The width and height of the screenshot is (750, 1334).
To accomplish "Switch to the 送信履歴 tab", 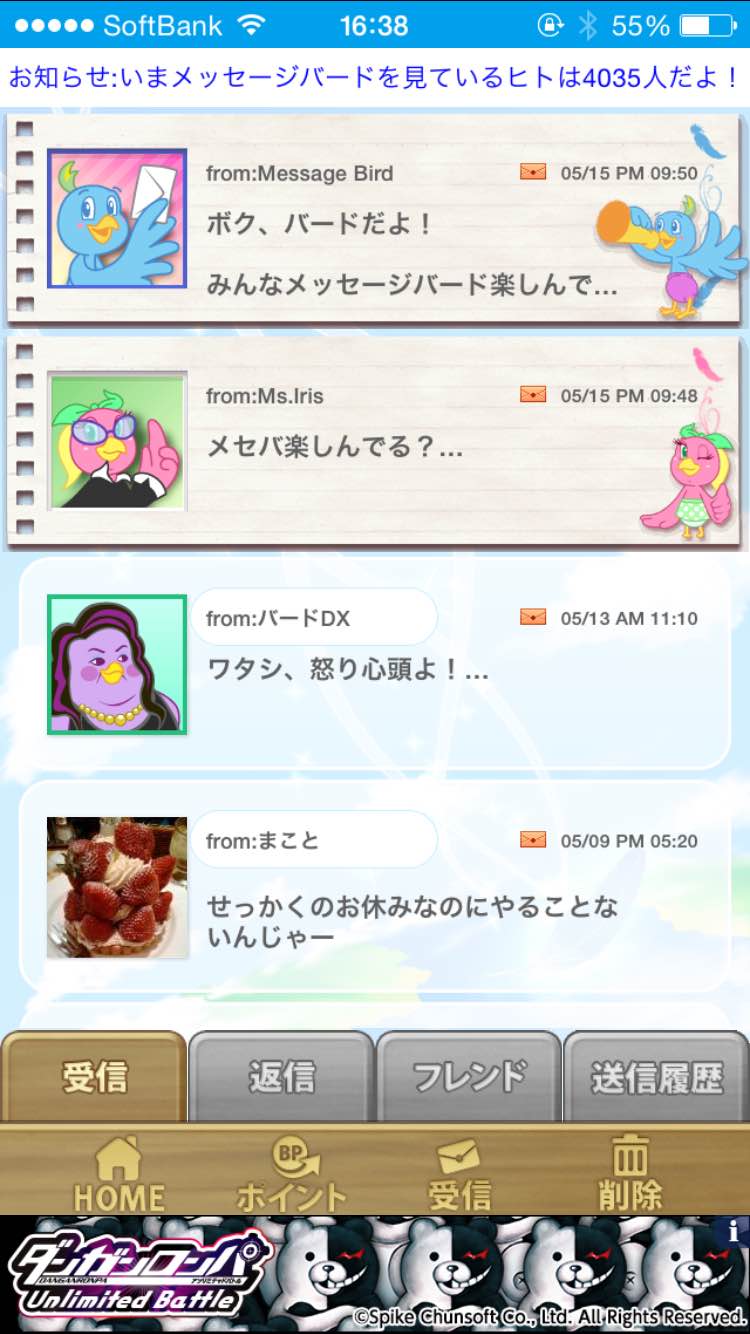I will (656, 1077).
